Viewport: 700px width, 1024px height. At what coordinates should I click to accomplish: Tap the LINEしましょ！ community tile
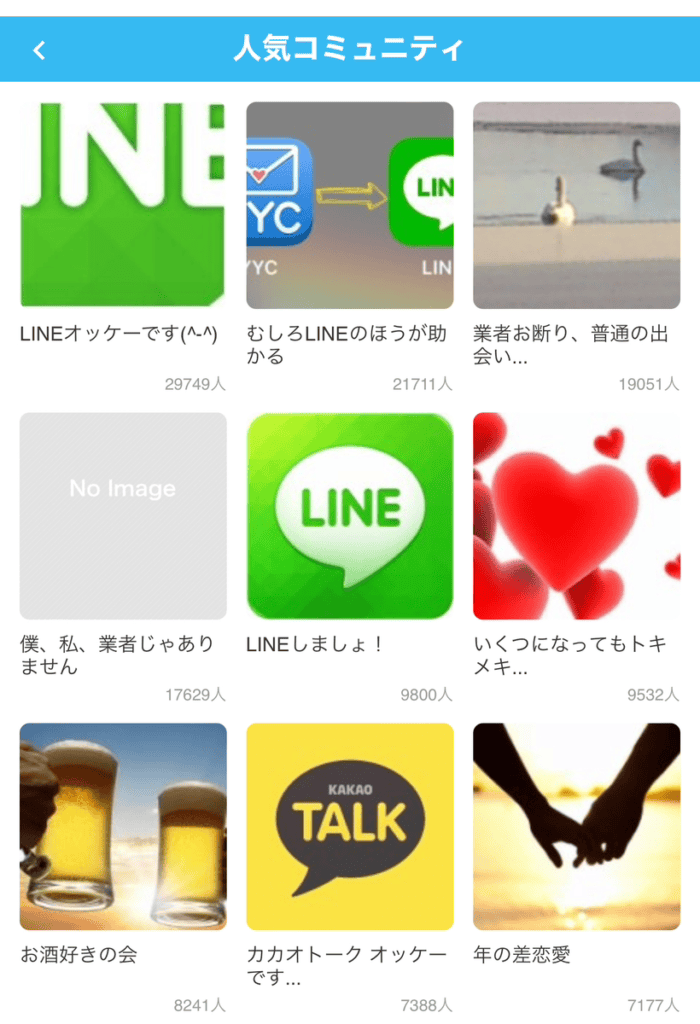coord(350,516)
